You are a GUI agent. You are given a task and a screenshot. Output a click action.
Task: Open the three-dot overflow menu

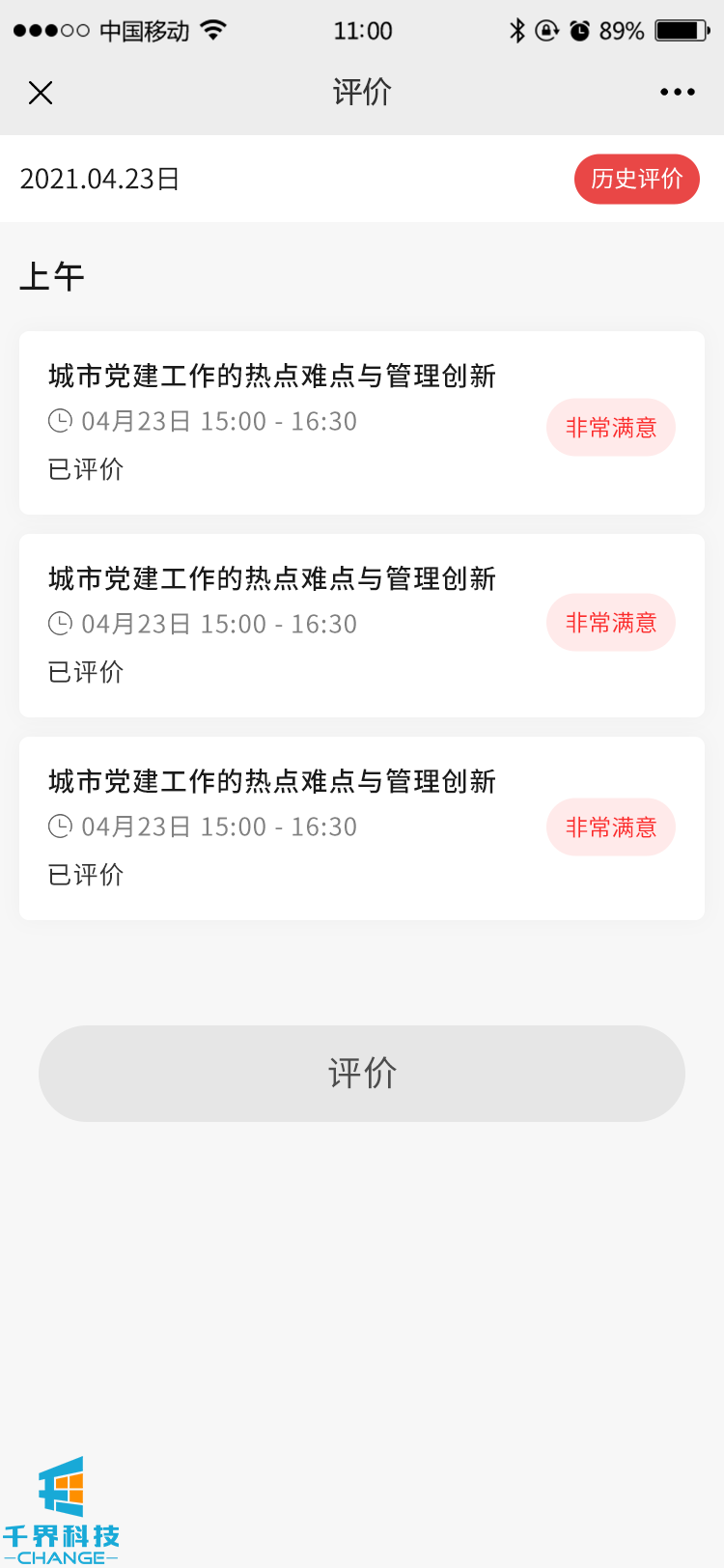coord(677,93)
